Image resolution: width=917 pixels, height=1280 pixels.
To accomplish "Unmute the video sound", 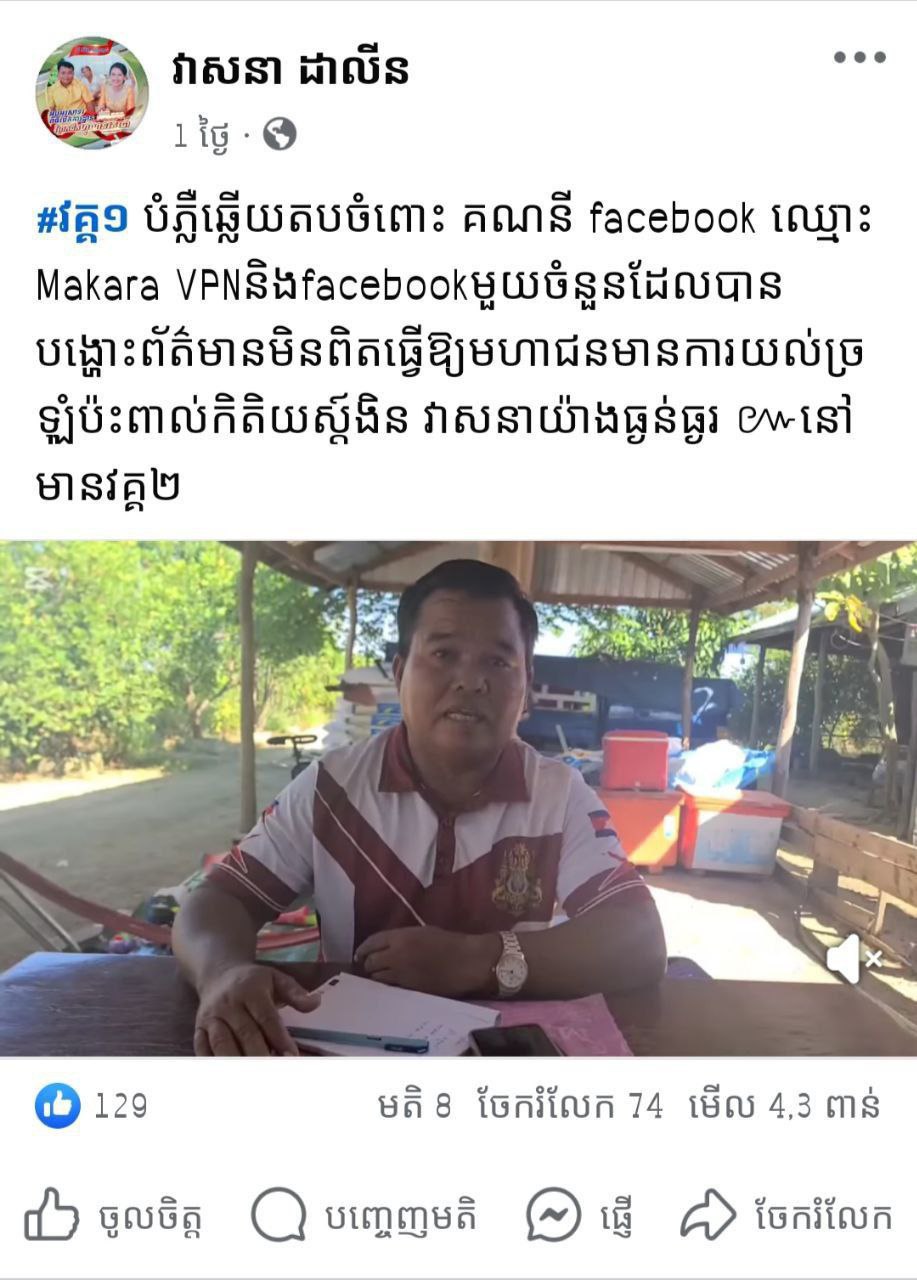I will [x=853, y=961].
